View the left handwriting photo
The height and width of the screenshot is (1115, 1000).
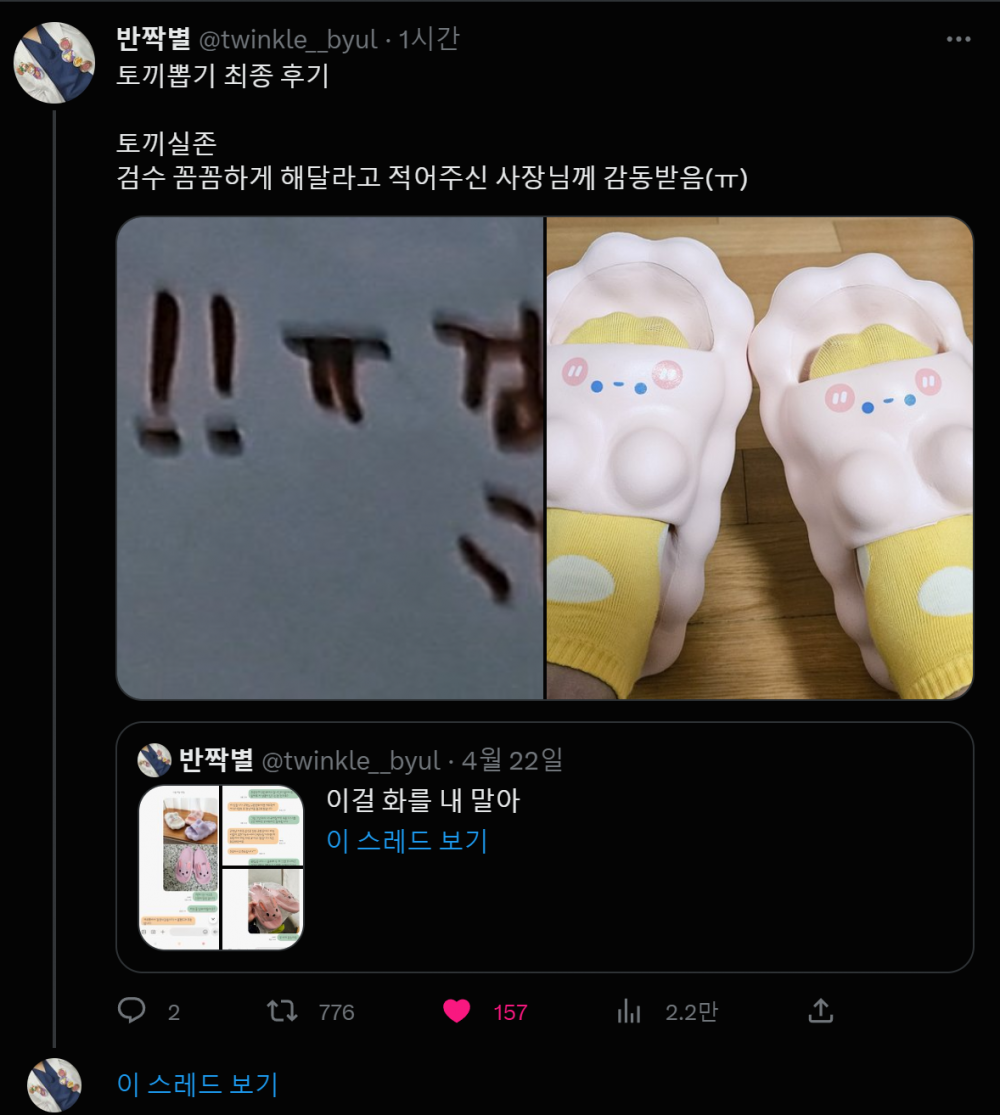click(x=330, y=457)
